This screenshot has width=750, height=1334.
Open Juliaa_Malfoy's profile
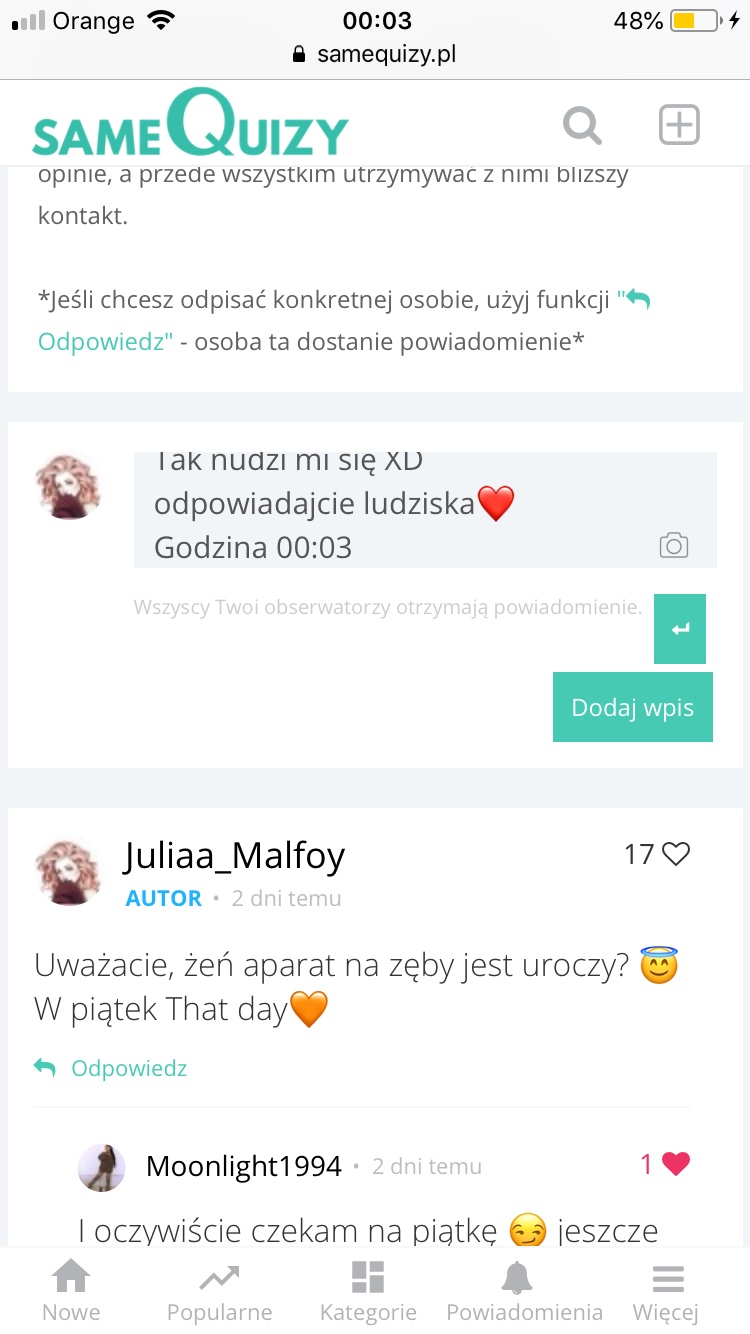234,856
